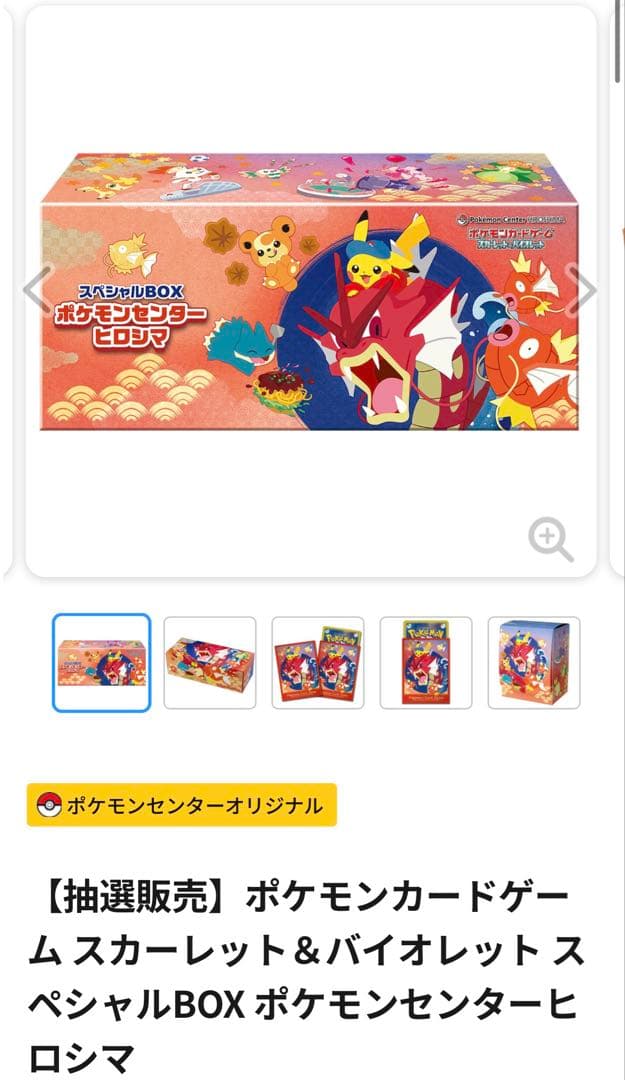Tap the ポケモンセンターオリジナル tag

click(182, 805)
